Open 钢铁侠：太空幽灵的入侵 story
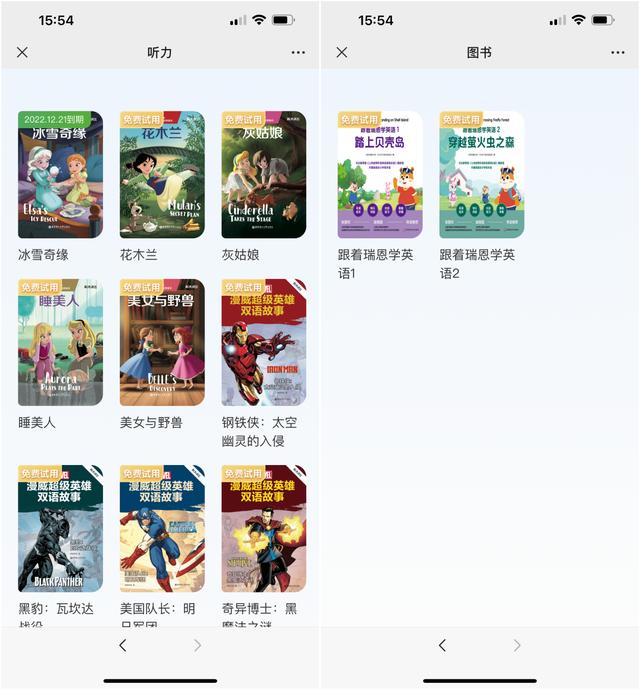Image resolution: width=640 pixels, height=690 pixels. pos(264,343)
